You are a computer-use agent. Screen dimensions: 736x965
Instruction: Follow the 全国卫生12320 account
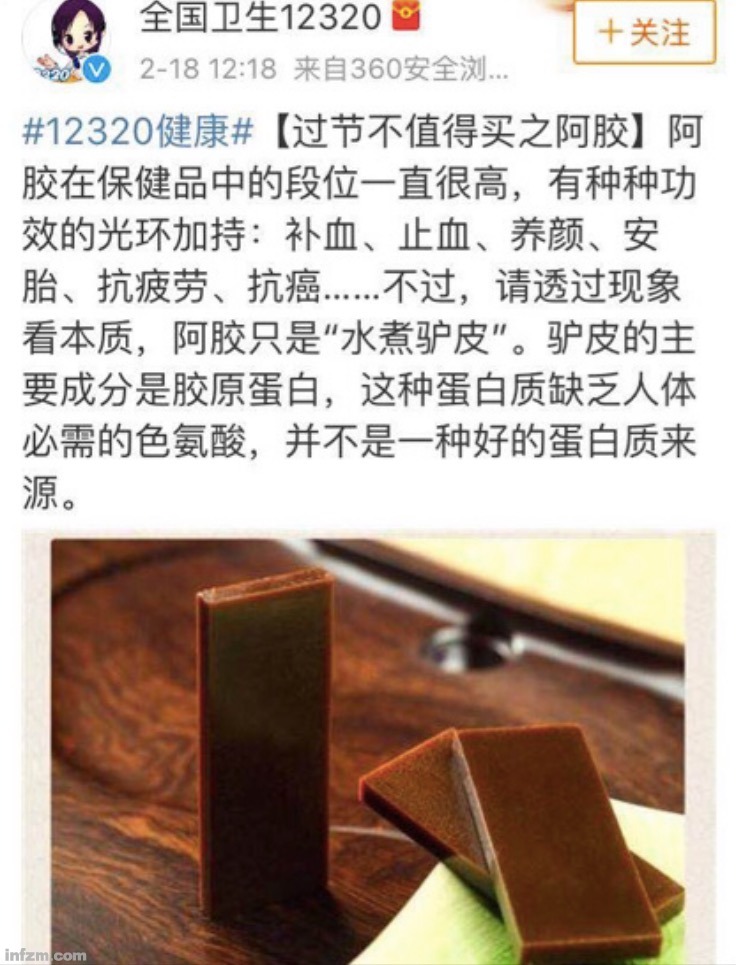click(x=644, y=33)
